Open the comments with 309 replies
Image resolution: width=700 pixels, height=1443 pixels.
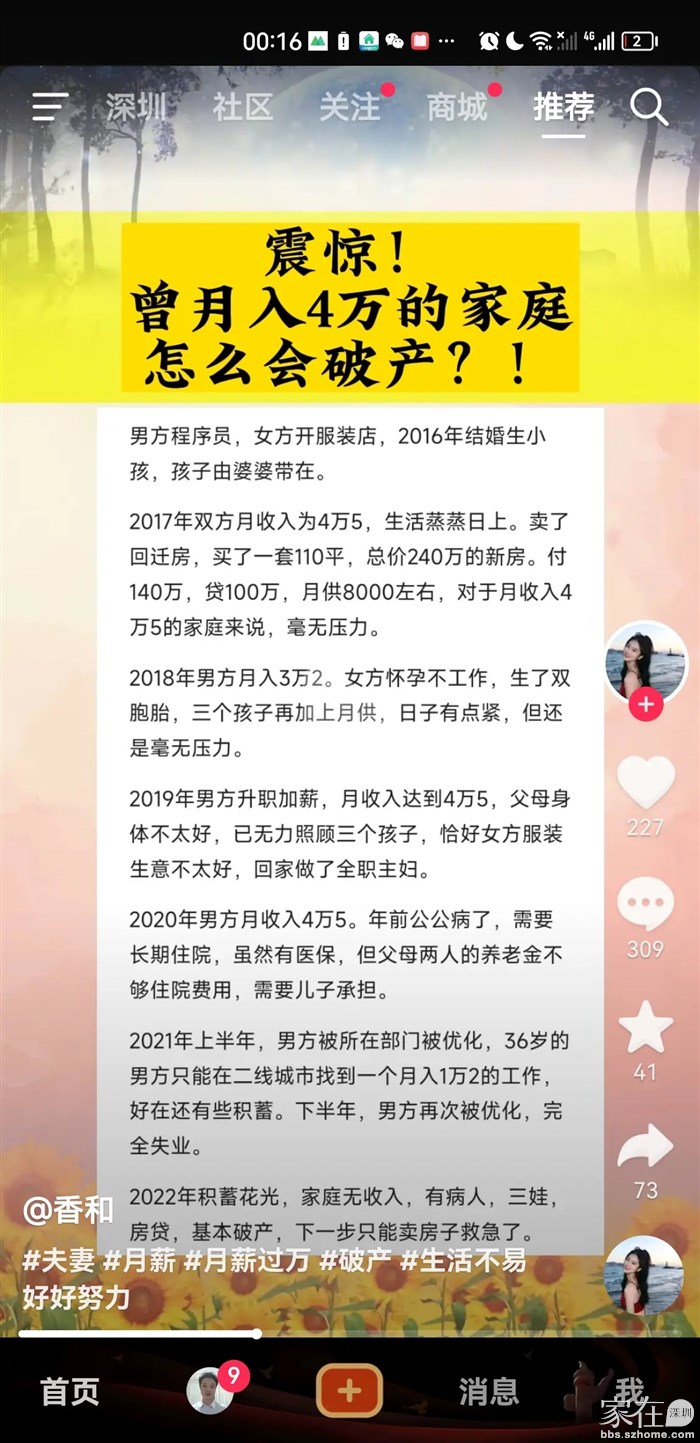(x=646, y=904)
